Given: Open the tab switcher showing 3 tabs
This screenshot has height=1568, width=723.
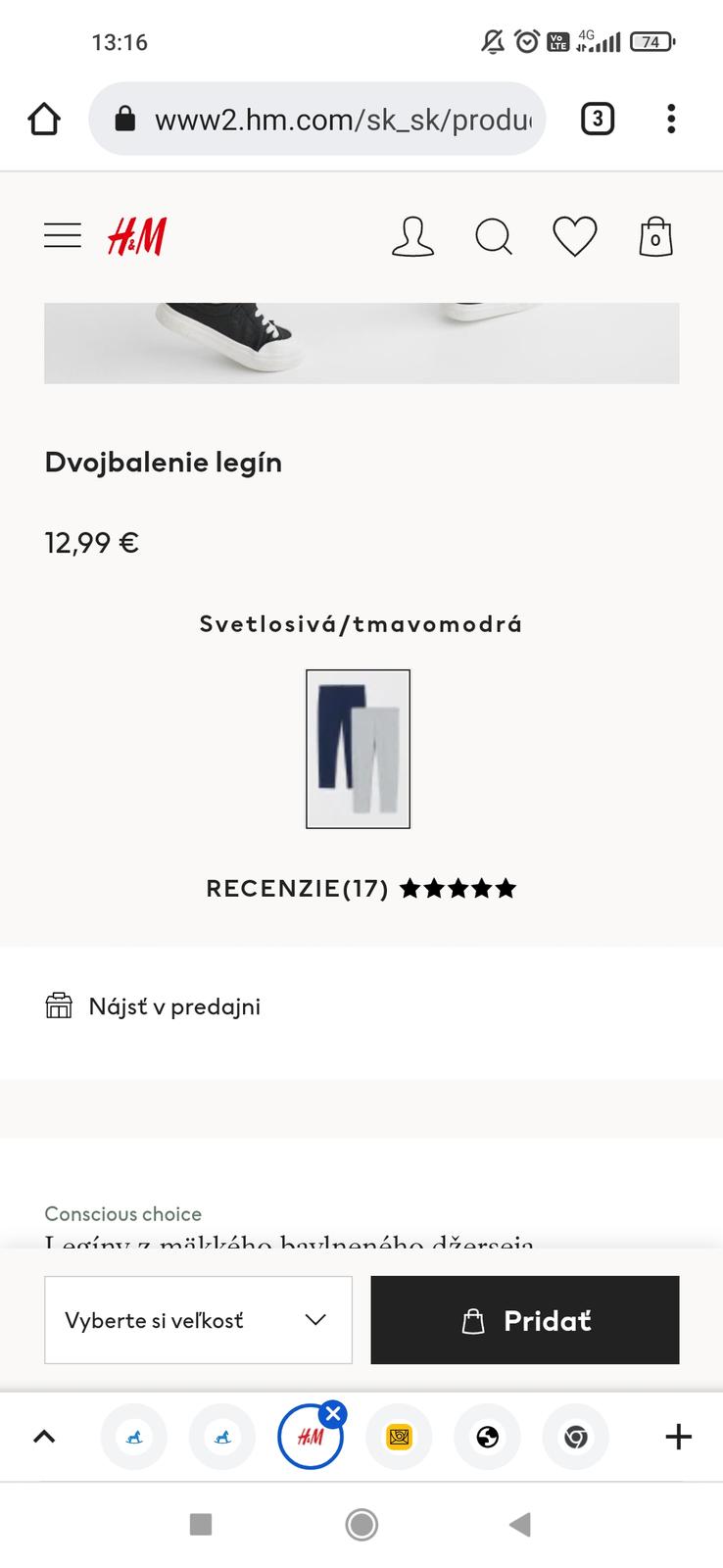Looking at the screenshot, I should [x=598, y=120].
